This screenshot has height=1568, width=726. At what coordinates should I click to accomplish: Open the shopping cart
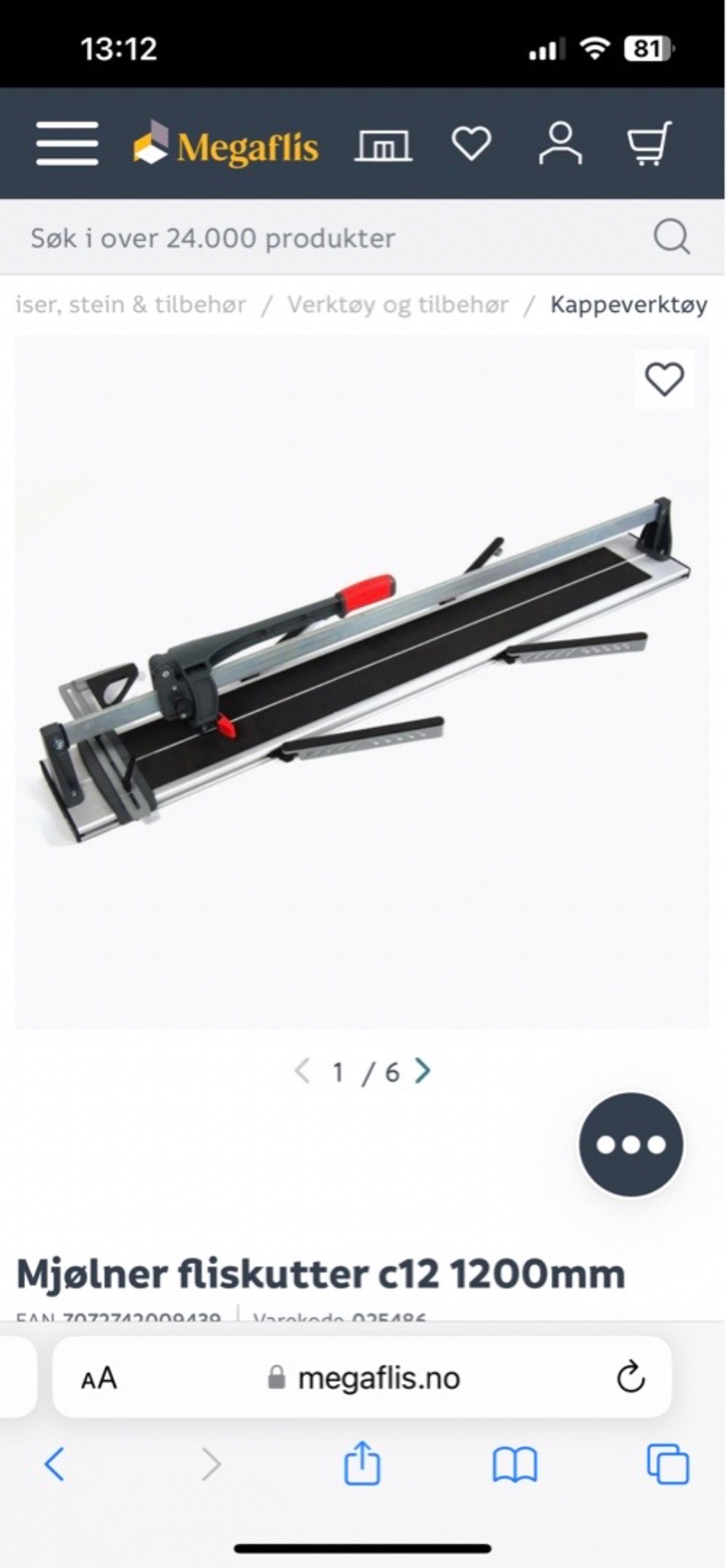[649, 144]
